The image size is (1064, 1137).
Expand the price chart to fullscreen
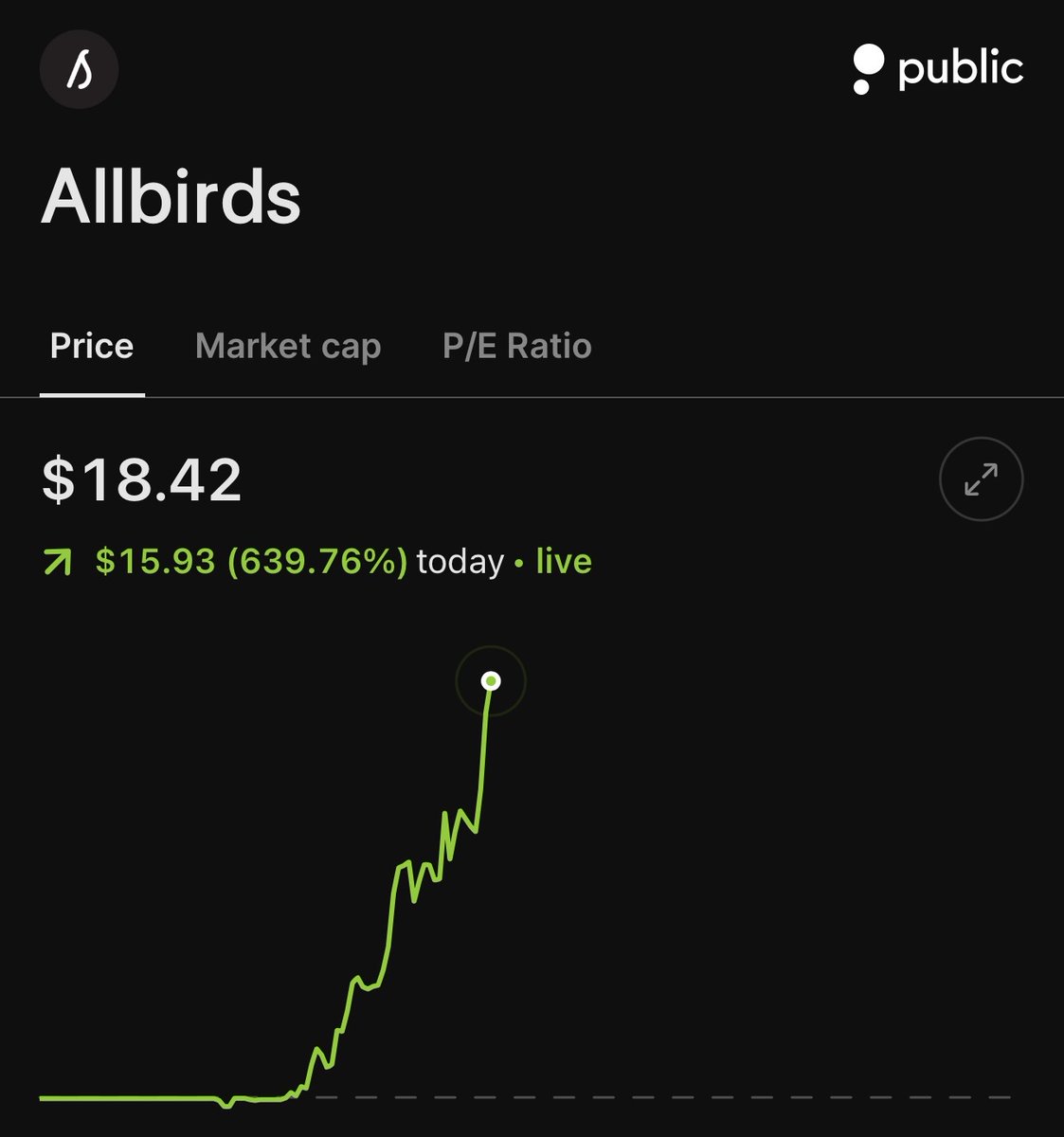(981, 479)
